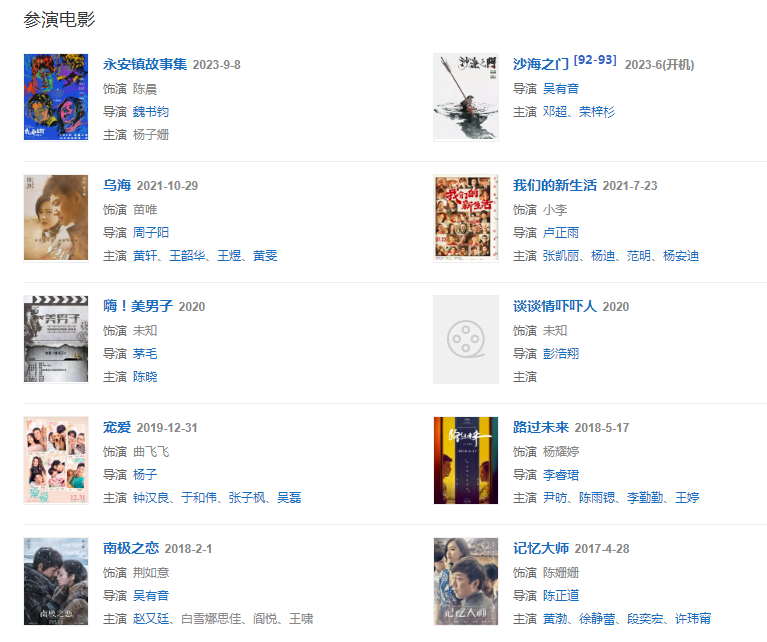767x642 pixels.
Task: Open the 宠爱 movie link
Action: point(117,428)
